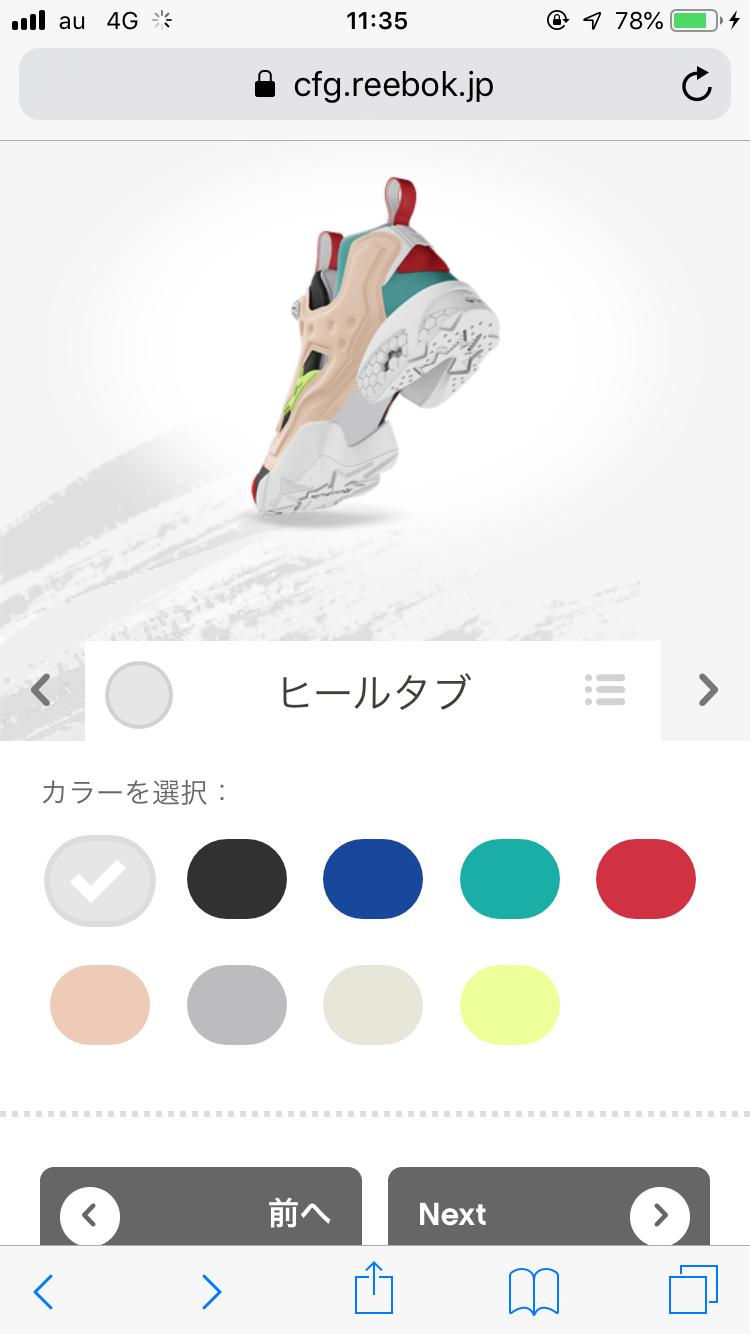Go to the next shoe part

708,690
